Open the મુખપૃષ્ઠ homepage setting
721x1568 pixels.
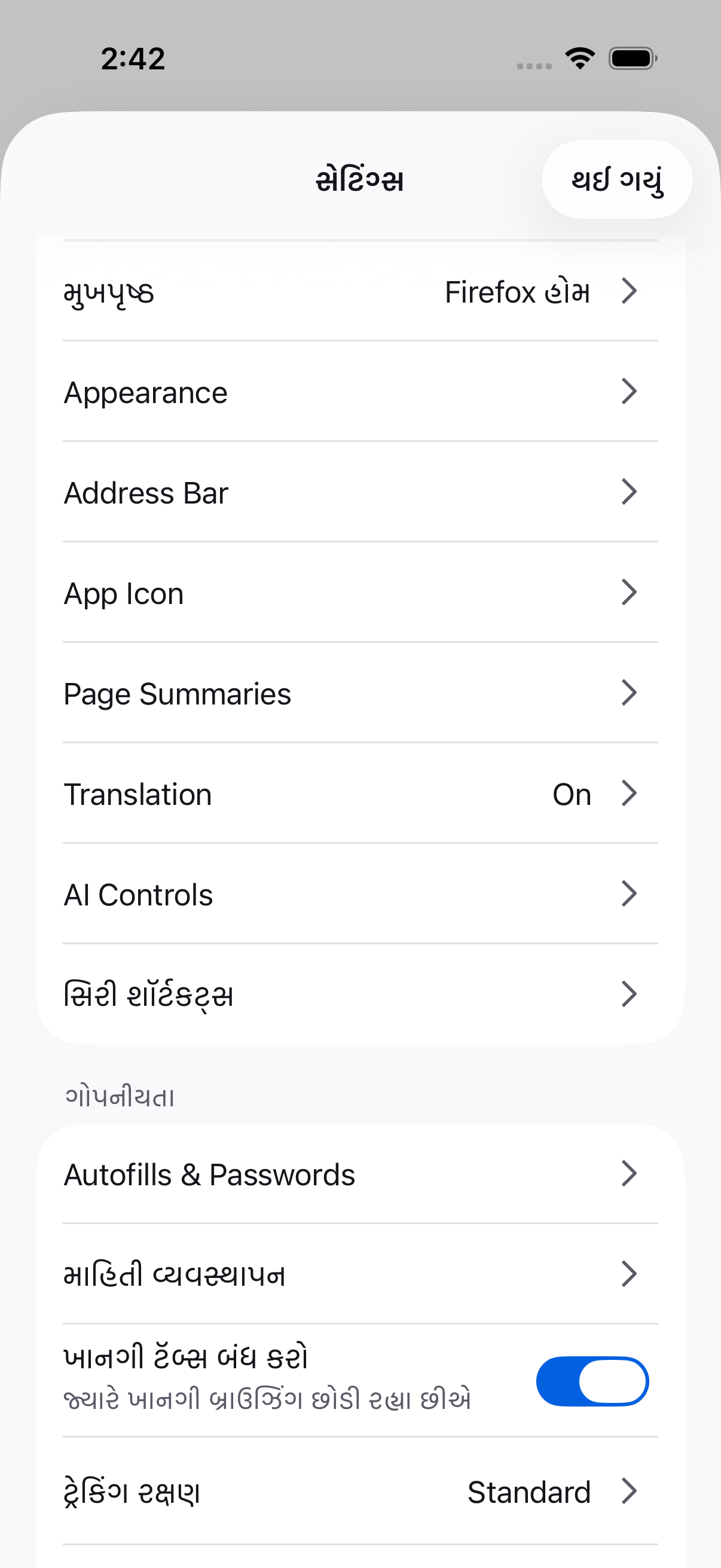coord(360,291)
